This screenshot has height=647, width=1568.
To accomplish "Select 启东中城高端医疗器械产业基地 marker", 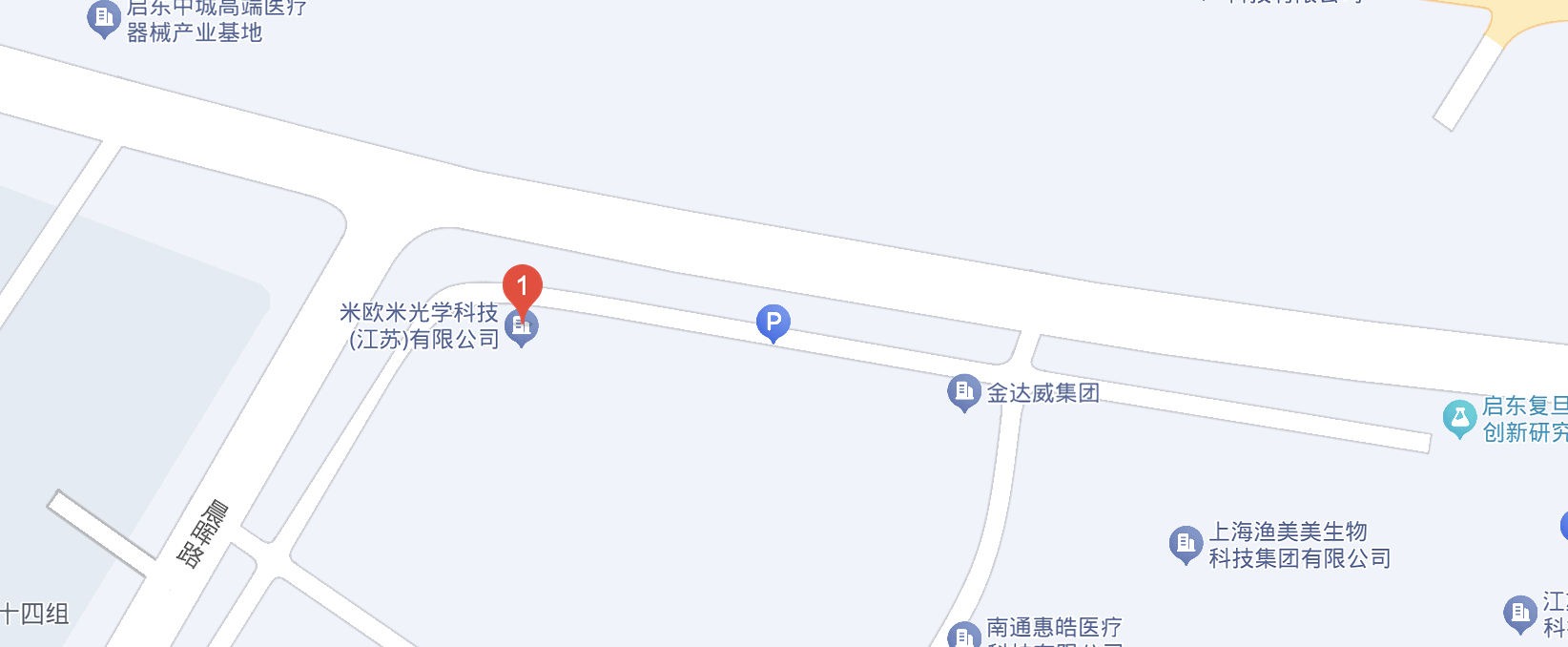I will (103, 17).
